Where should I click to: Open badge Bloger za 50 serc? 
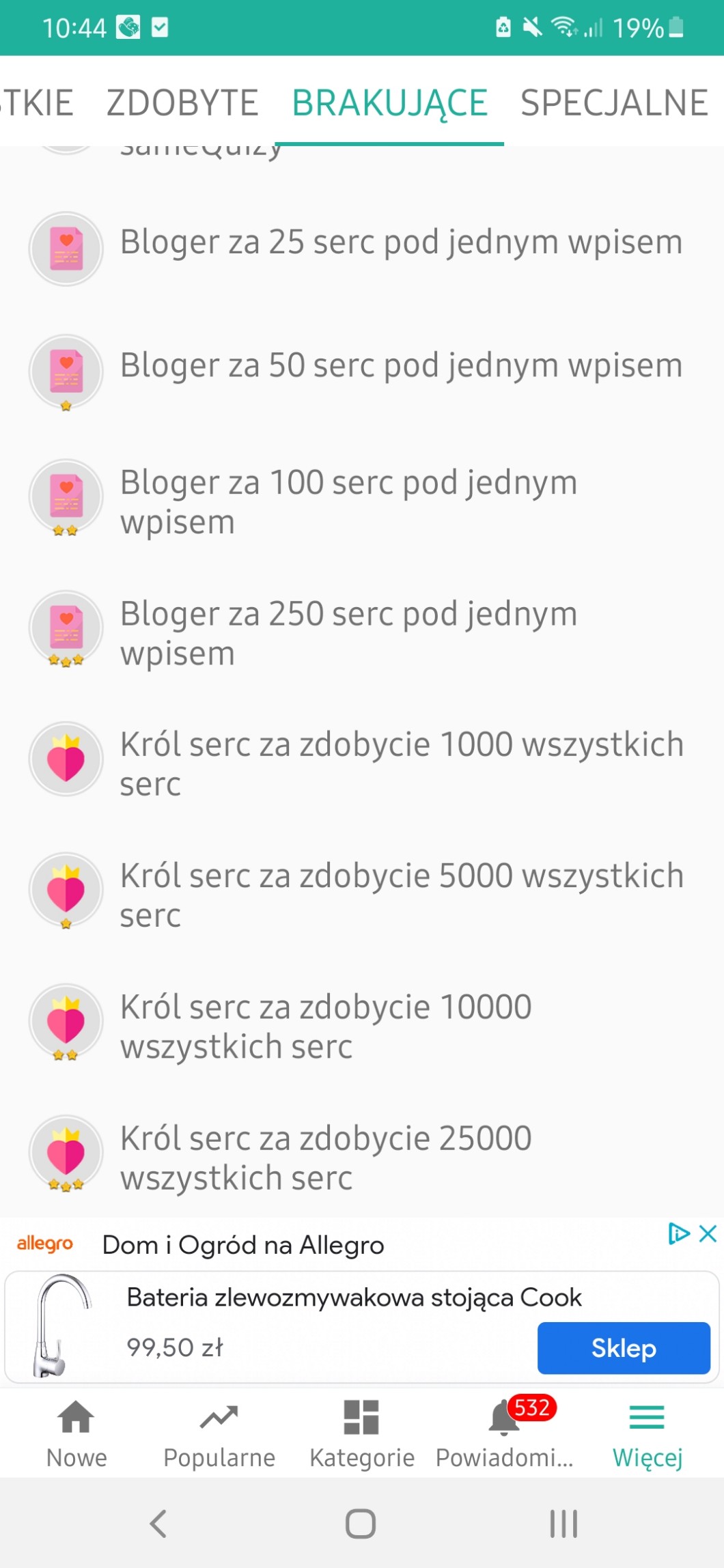[x=401, y=365]
